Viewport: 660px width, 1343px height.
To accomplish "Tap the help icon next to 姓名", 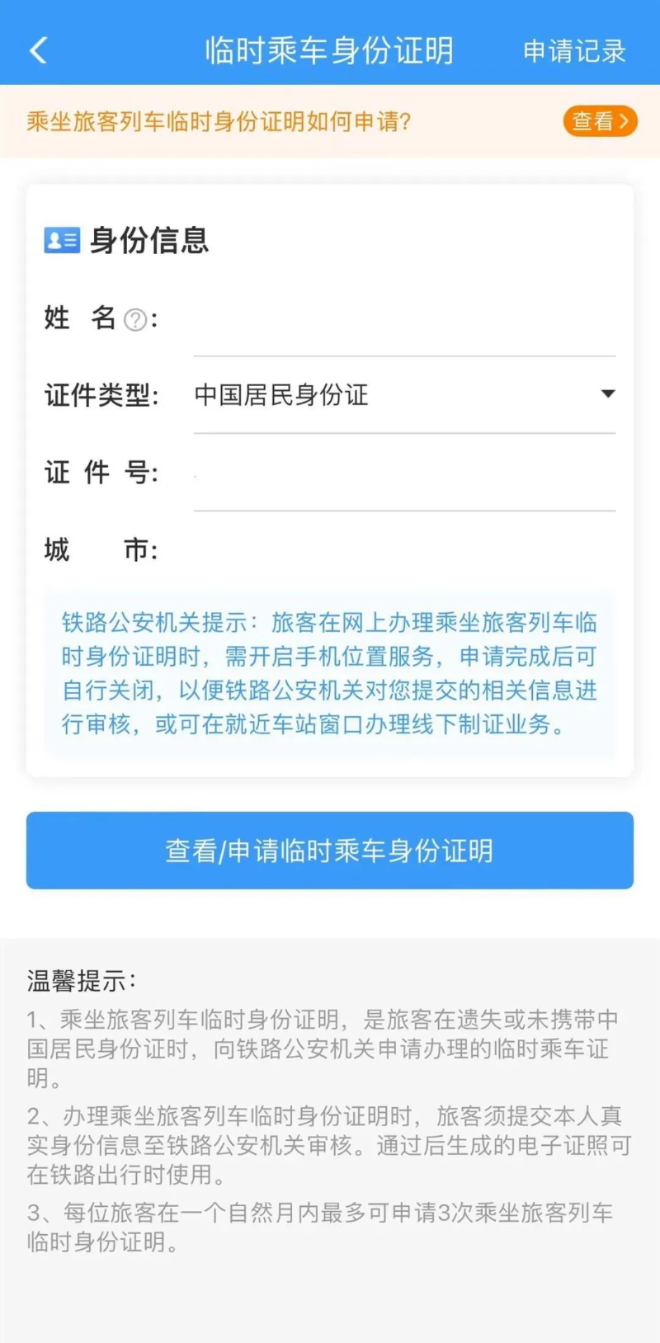I will pyautogui.click(x=135, y=320).
